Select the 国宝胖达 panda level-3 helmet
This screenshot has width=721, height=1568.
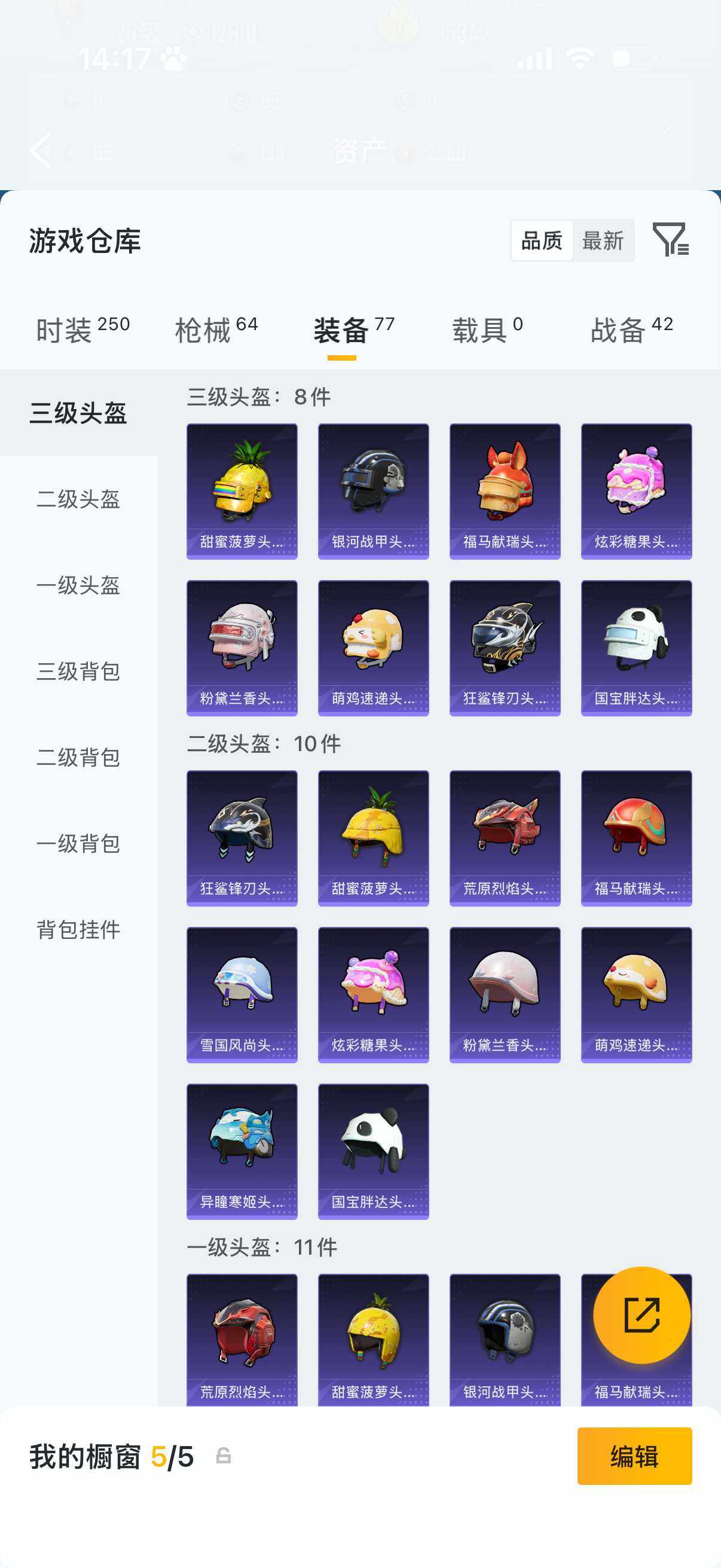pyautogui.click(x=636, y=647)
